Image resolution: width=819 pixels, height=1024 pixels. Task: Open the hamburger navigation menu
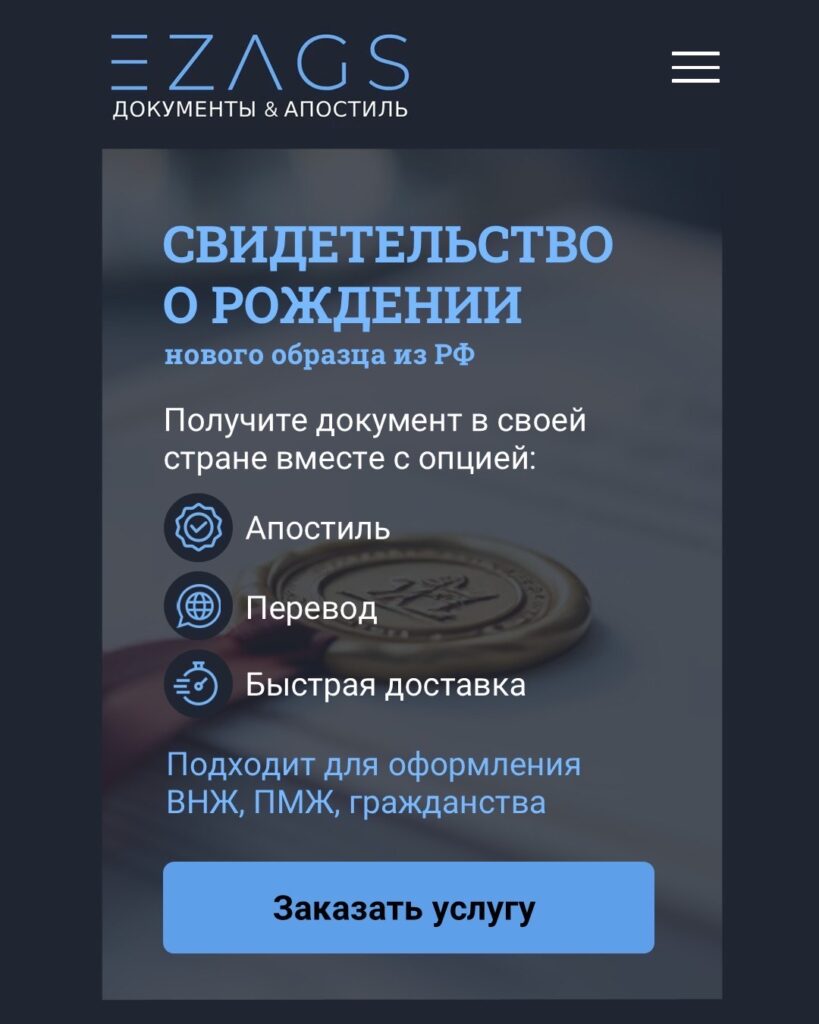tap(695, 67)
